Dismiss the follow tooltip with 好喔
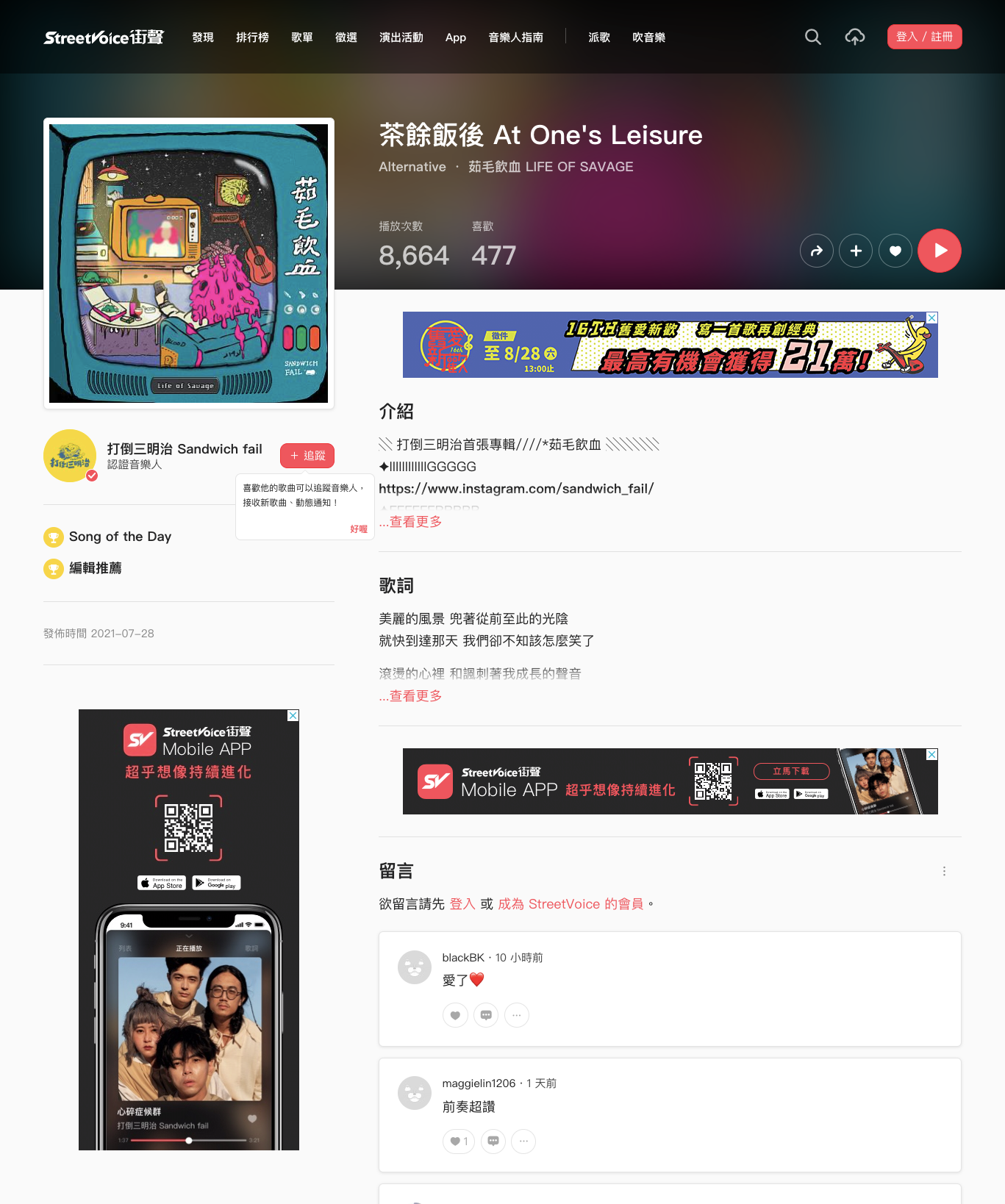The width and height of the screenshot is (1005, 1204). click(x=358, y=528)
